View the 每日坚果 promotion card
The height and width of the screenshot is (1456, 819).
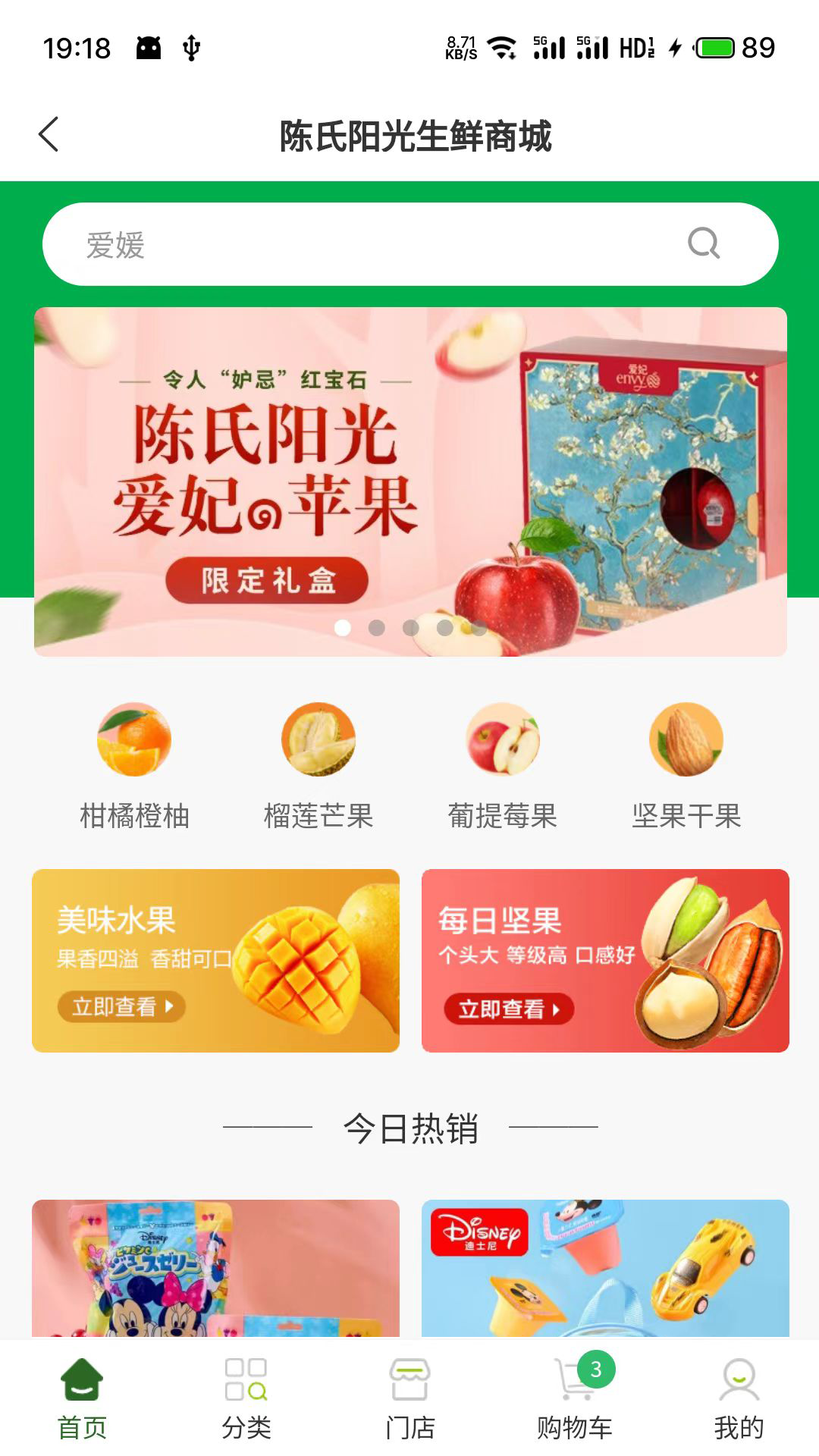(605, 960)
